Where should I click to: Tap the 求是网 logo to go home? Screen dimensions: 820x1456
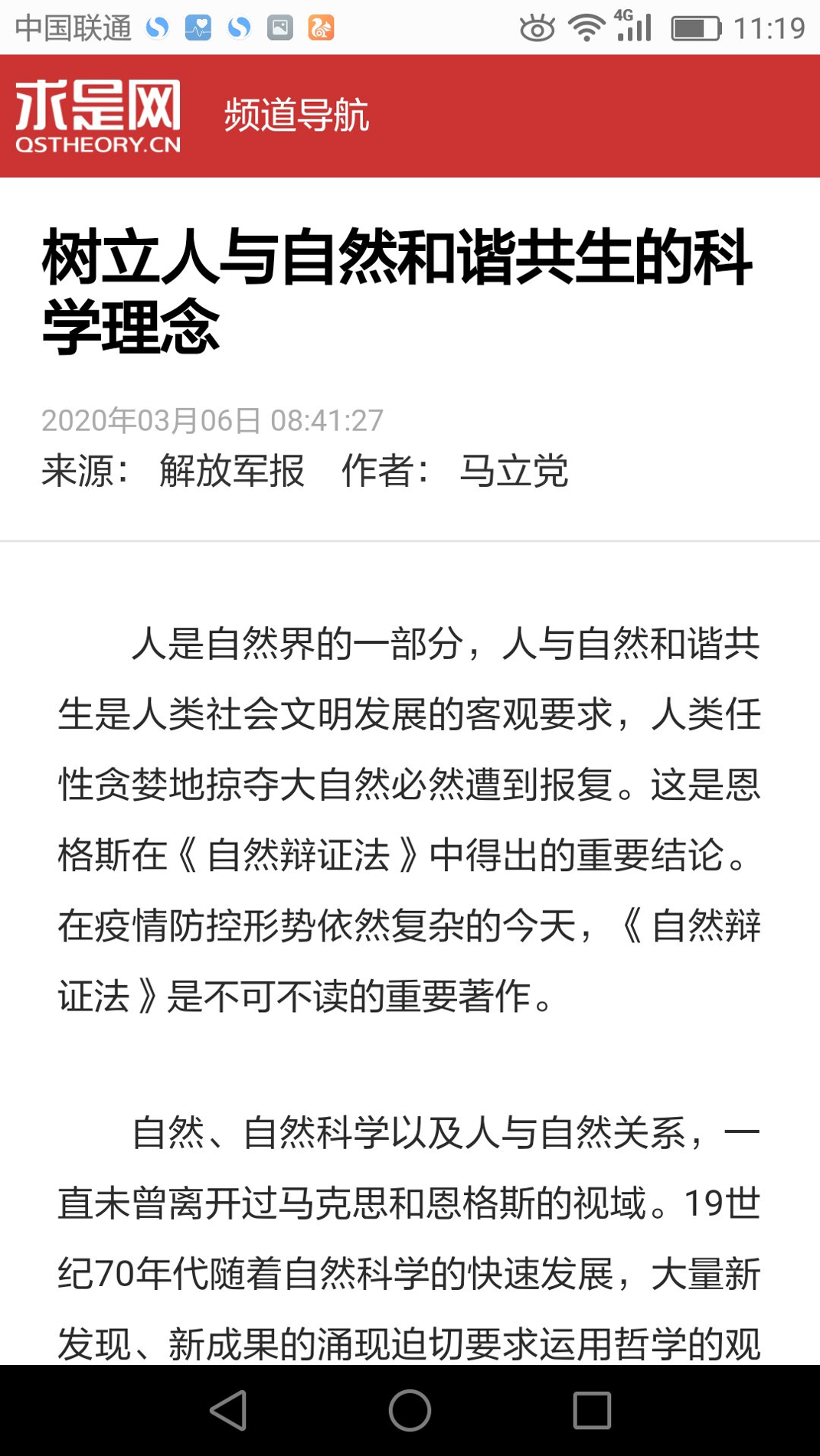[98, 116]
